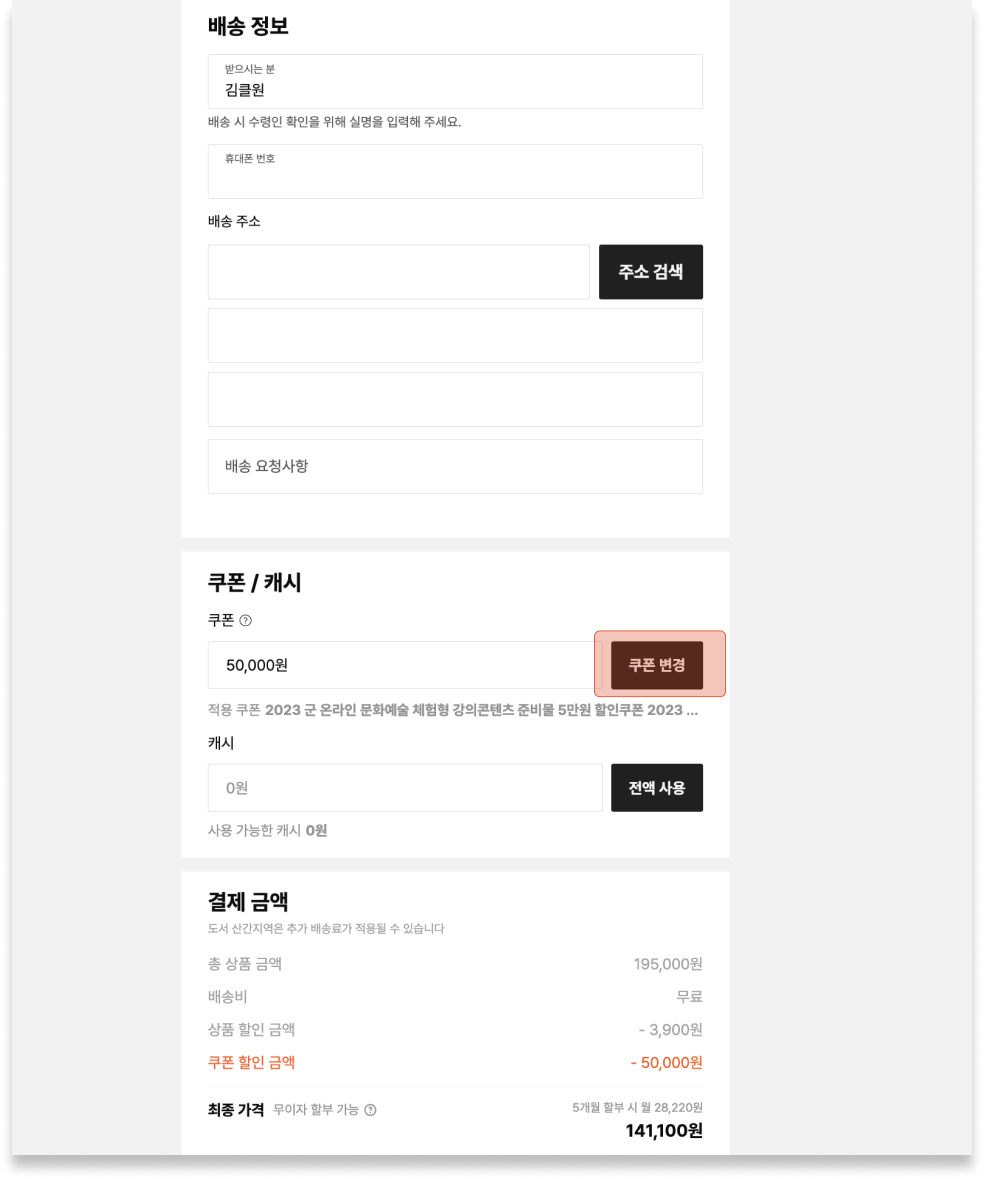Change coupon with 쿠폰 변경 button
This screenshot has height=1179, width=984.
pos(656,665)
